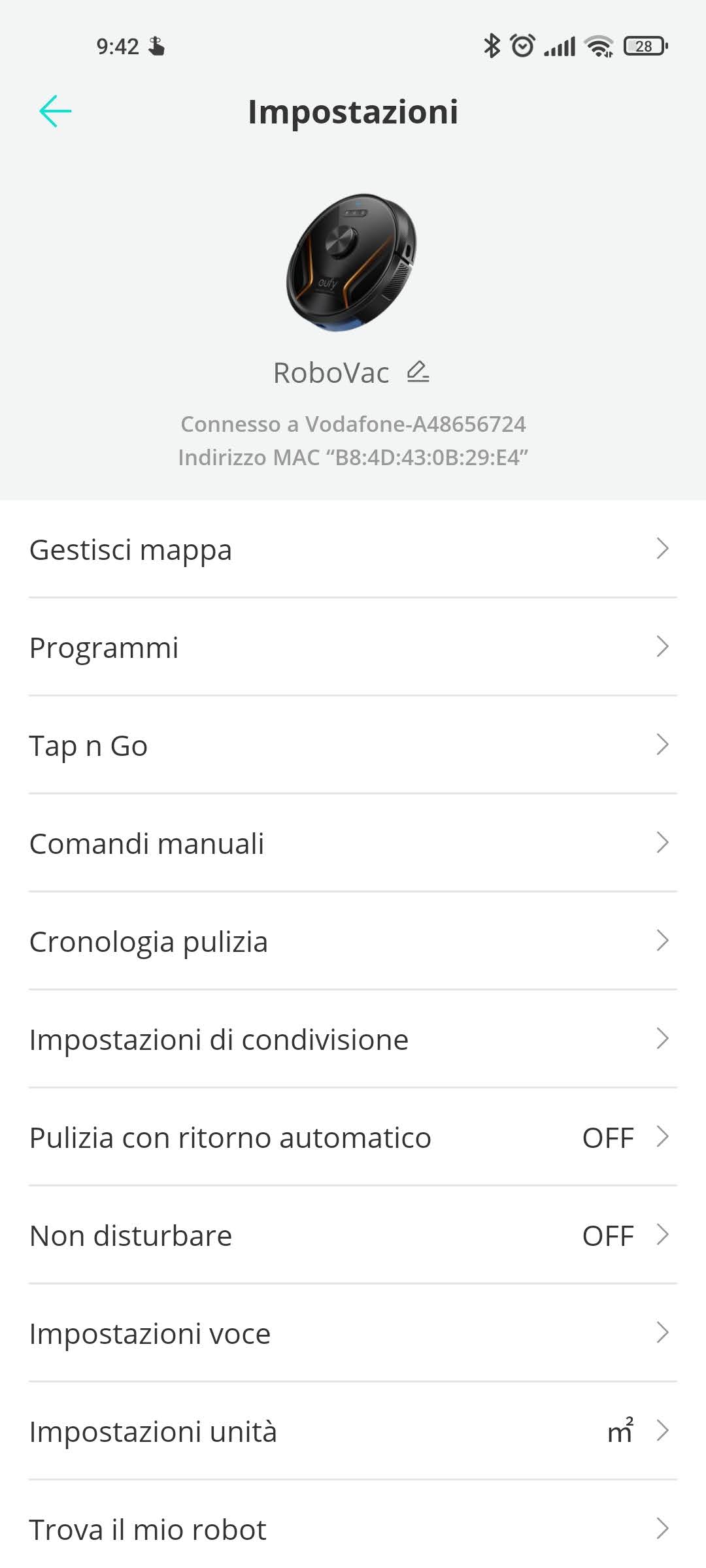This screenshot has height=1568, width=706.
Task: Change Impostazioni unità measurement
Action: coord(353,1431)
